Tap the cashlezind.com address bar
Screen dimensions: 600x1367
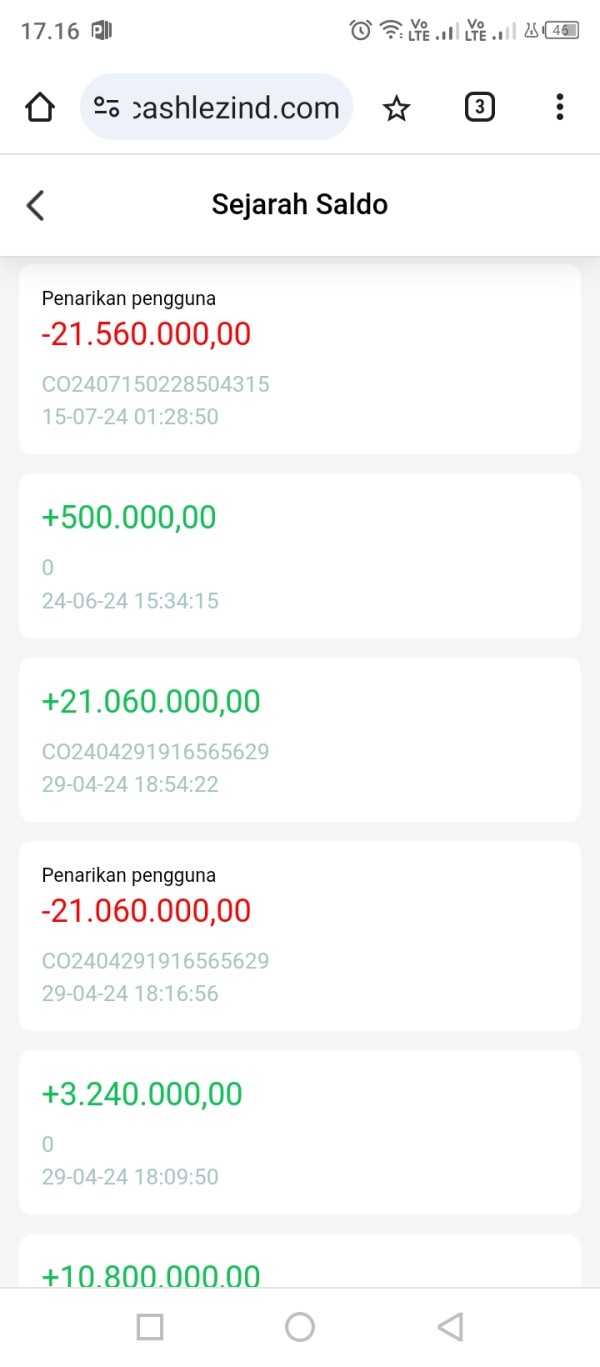click(235, 107)
